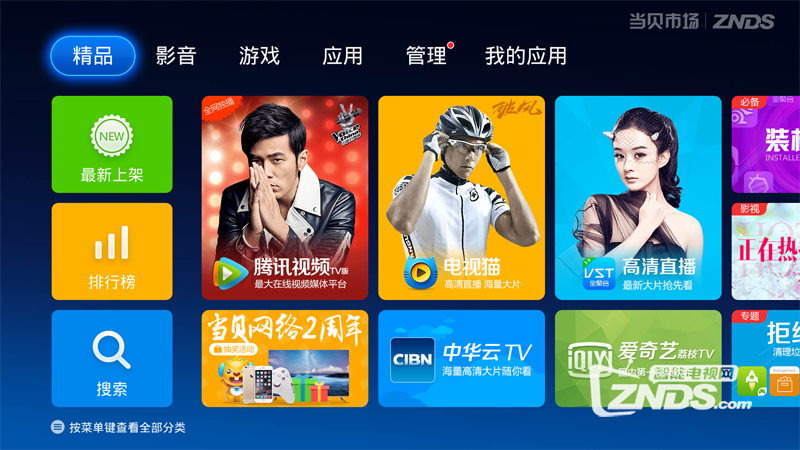Open the 最新上架 tile

pyautogui.click(x=112, y=145)
